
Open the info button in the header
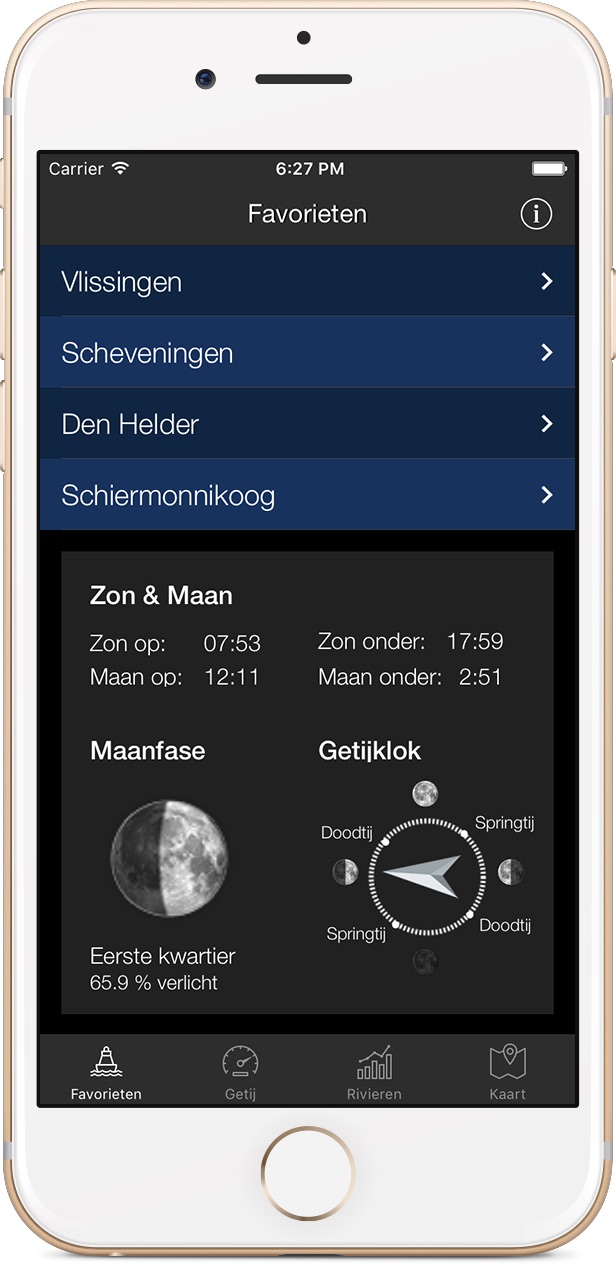537,214
